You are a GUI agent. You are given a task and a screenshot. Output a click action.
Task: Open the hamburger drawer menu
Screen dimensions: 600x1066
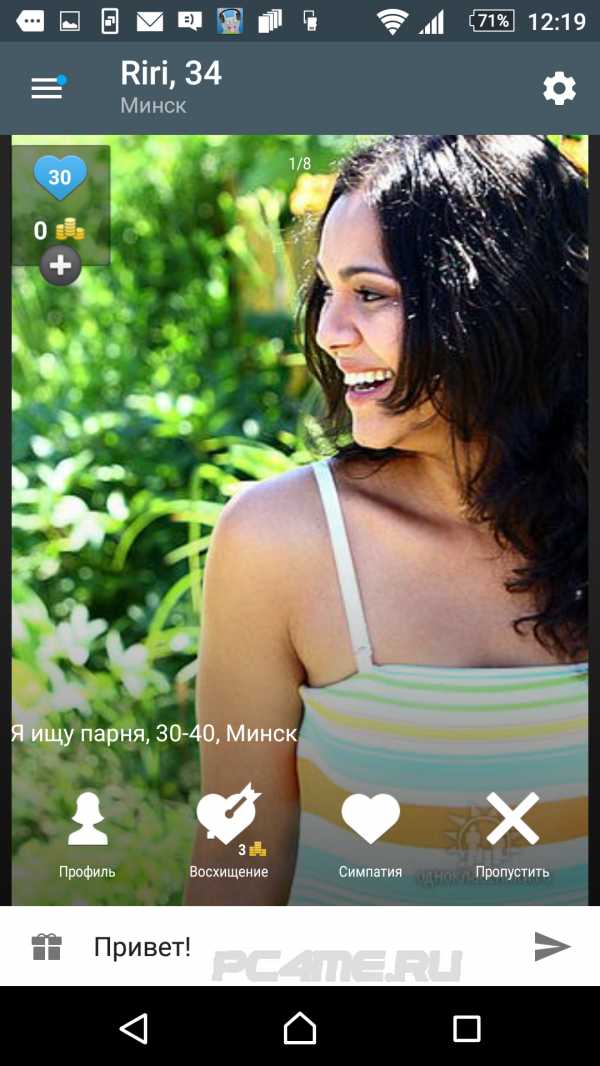click(x=47, y=88)
